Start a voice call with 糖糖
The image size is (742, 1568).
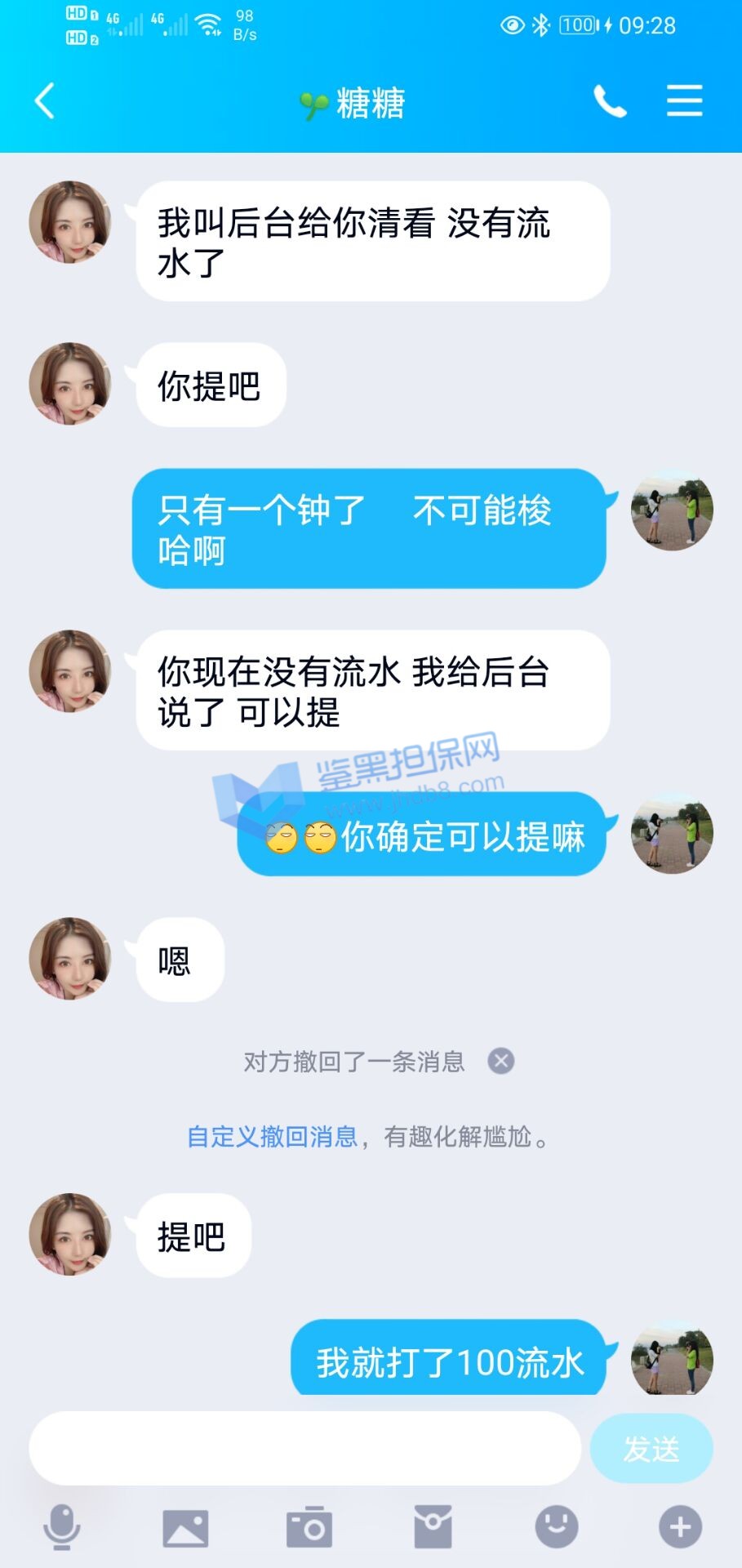610,101
